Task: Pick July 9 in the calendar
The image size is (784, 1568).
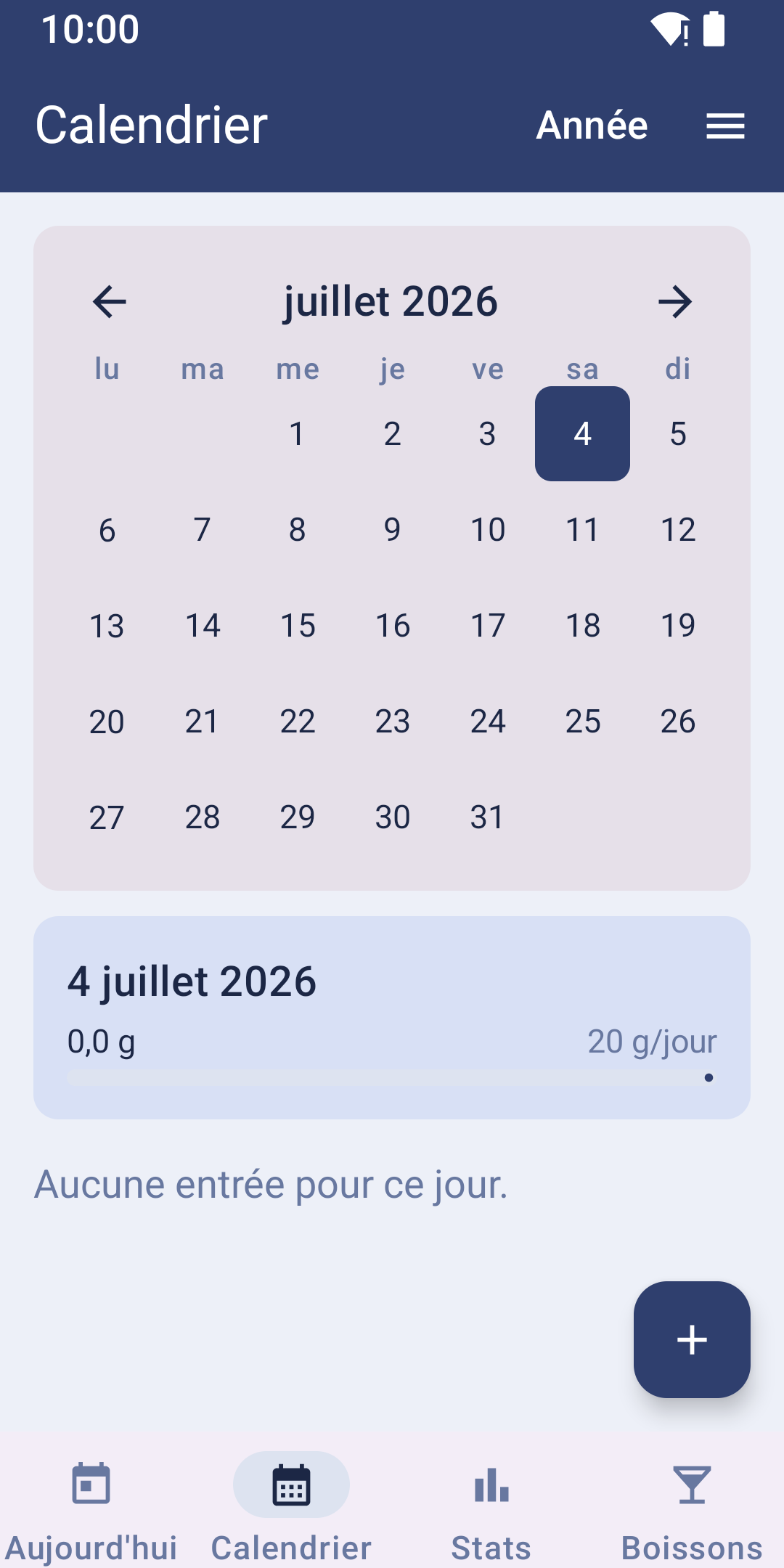Action: (393, 530)
